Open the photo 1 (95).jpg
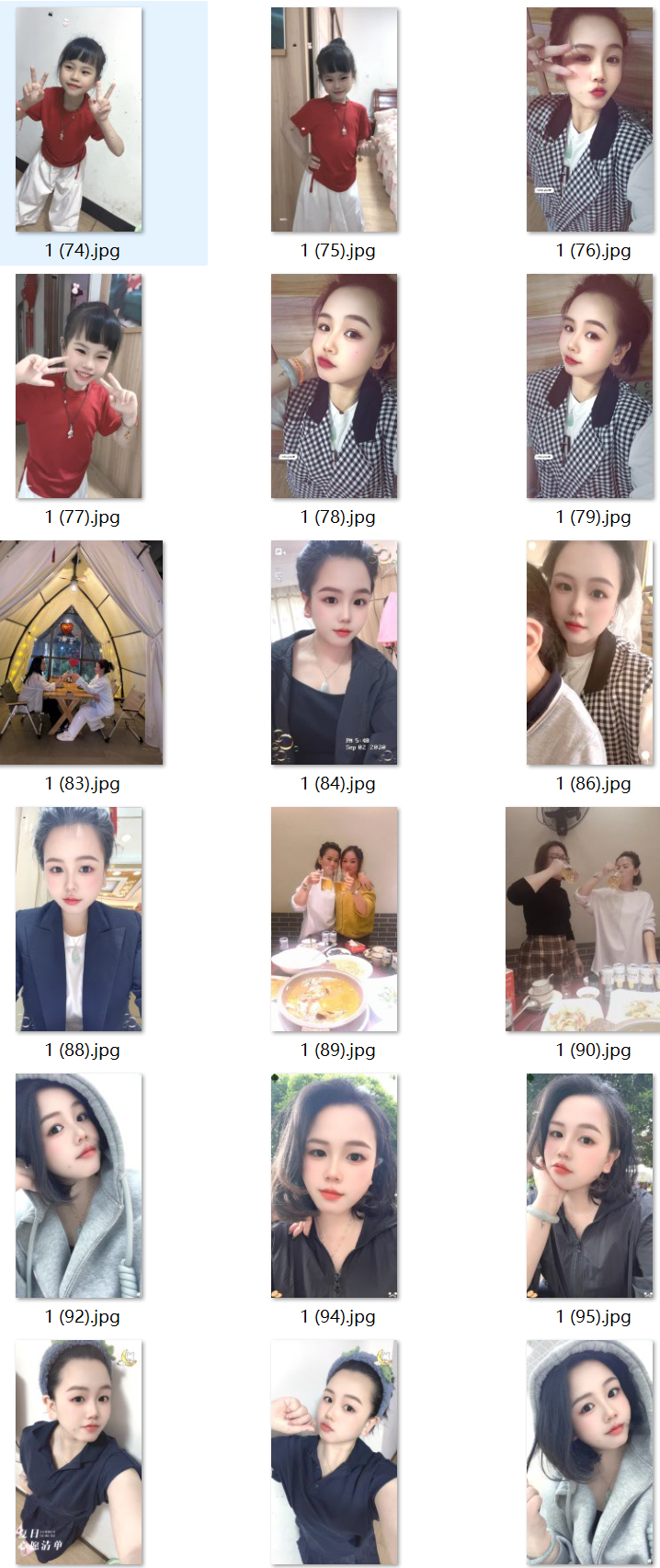660x1568 pixels. point(590,1186)
